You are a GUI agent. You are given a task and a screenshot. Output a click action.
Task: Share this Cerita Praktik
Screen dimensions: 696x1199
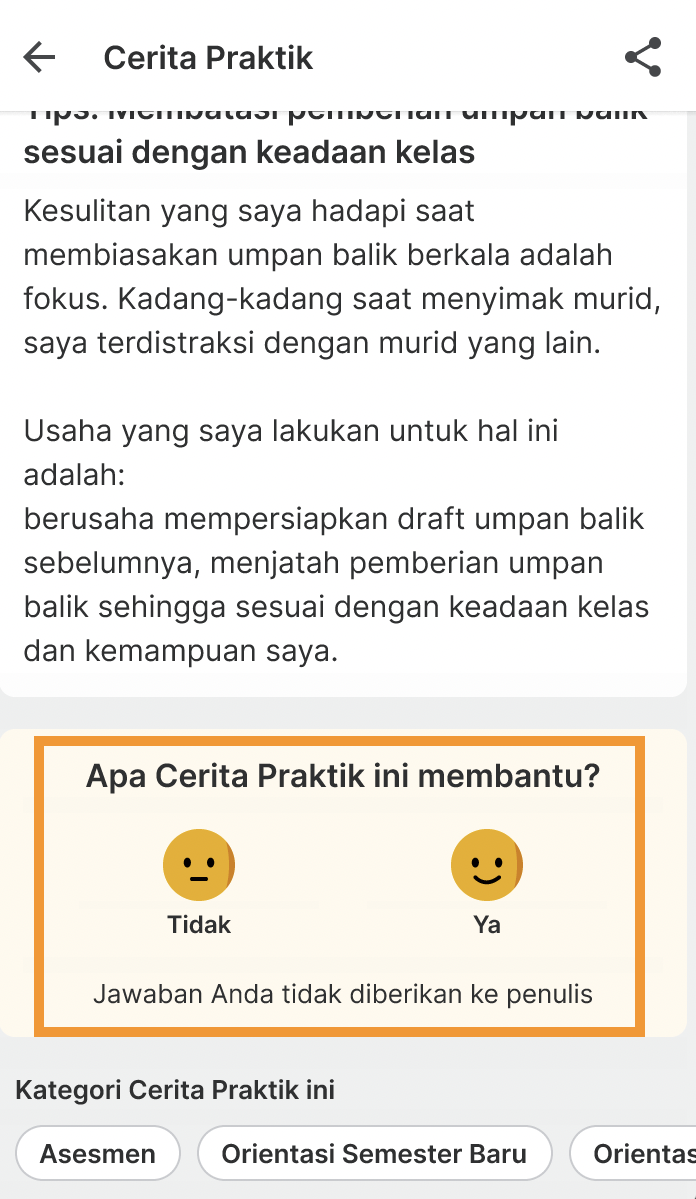(x=643, y=58)
